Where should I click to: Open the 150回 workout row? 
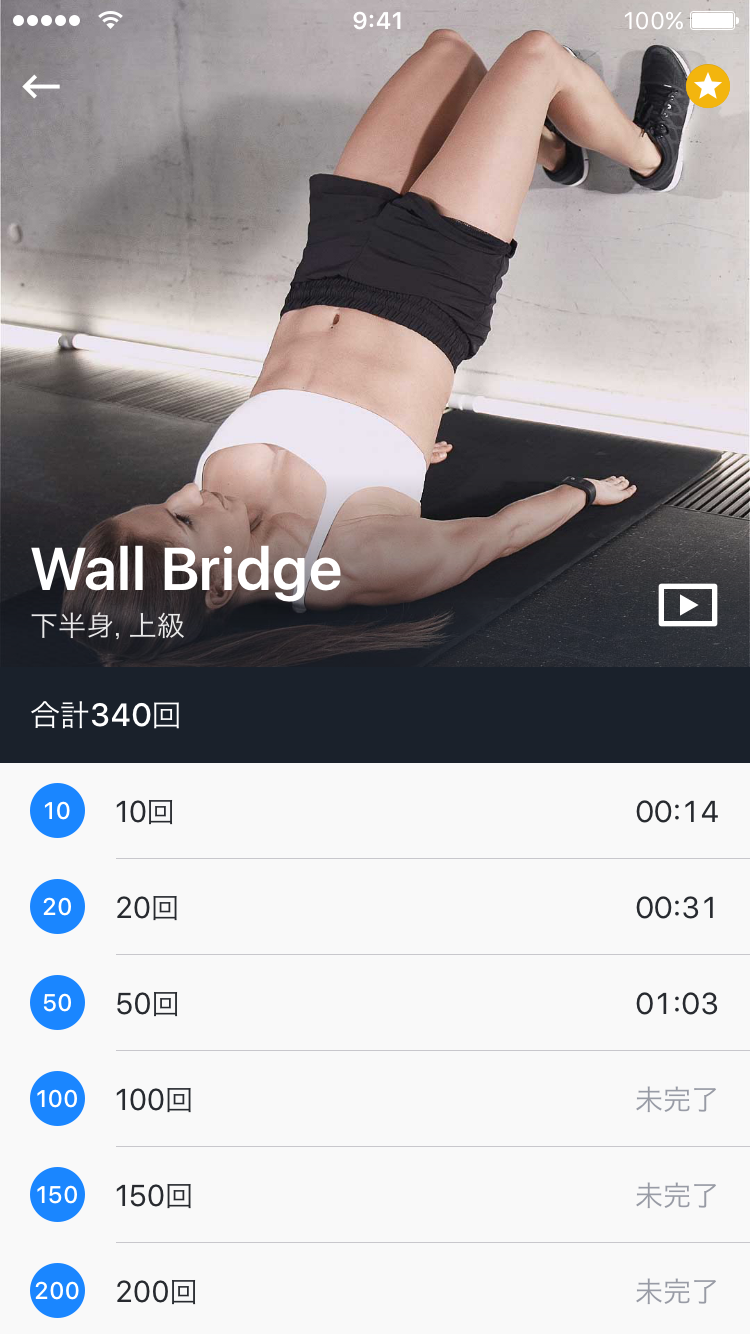click(x=375, y=1195)
